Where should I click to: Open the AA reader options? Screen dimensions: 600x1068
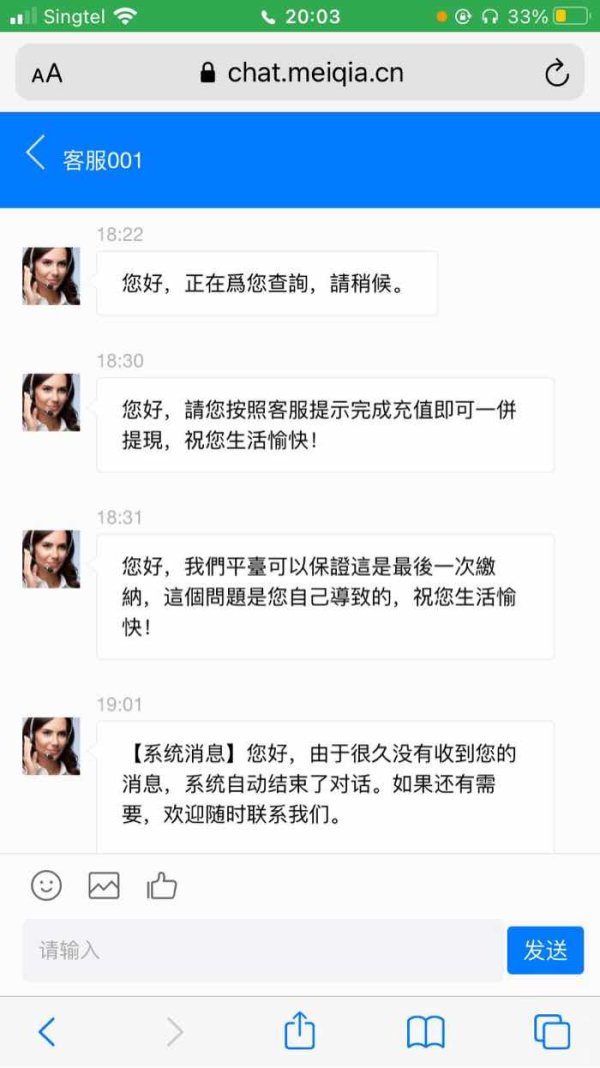point(47,74)
